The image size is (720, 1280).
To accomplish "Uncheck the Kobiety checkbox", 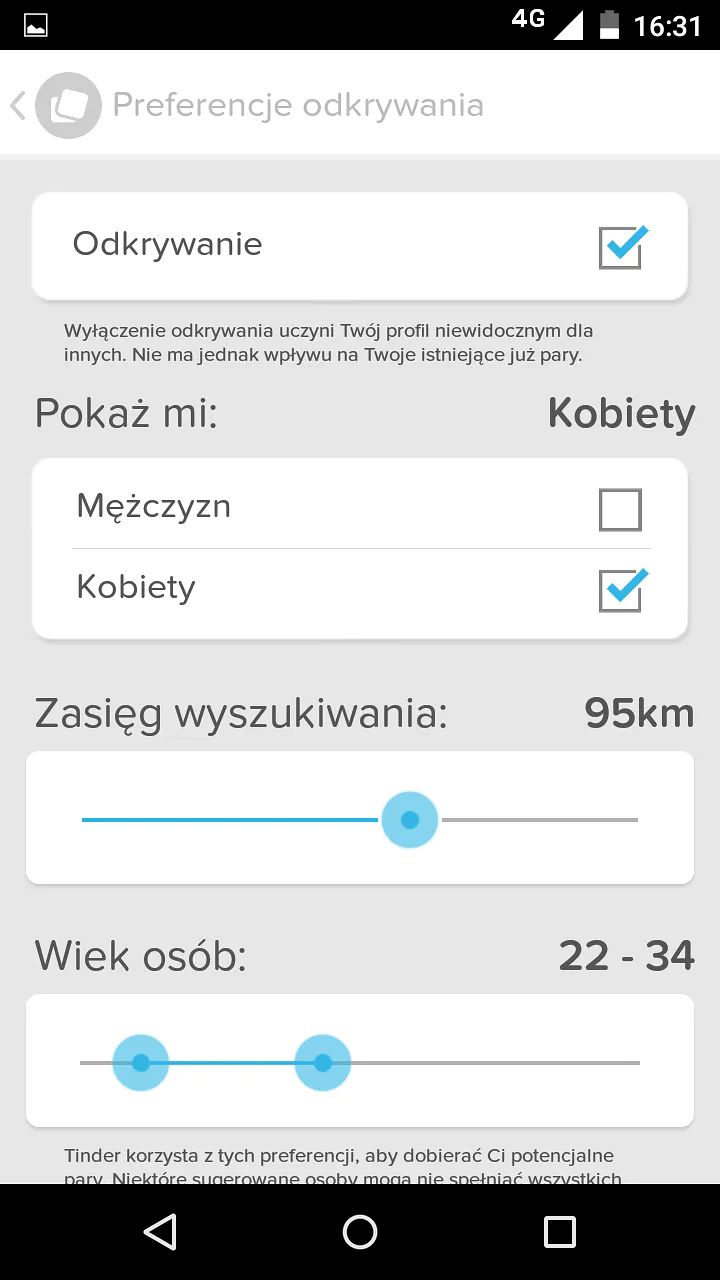I will 620,590.
